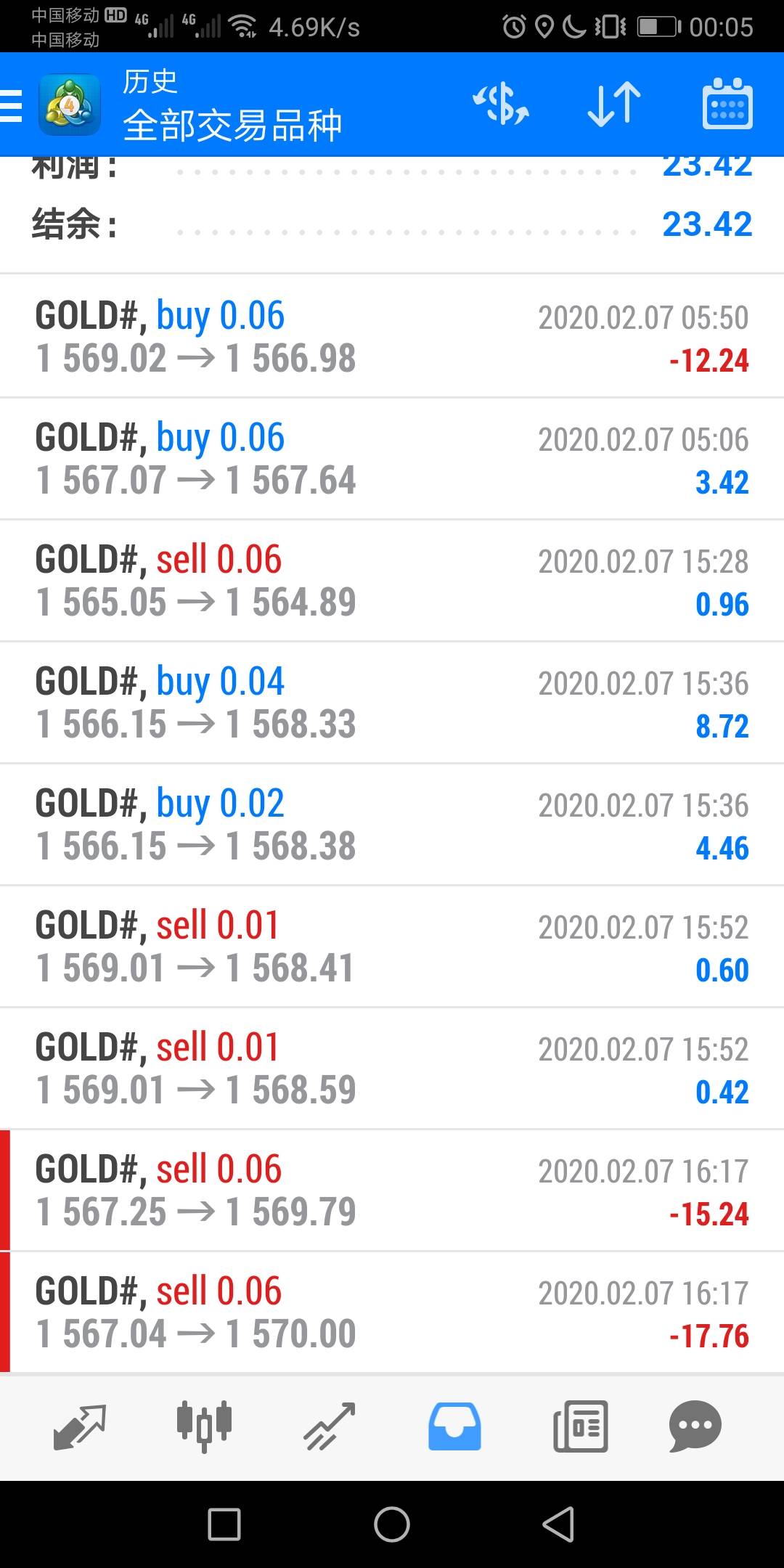This screenshot has width=784, height=1568.
Task: Open the chat messages tab
Action: coord(695,1426)
